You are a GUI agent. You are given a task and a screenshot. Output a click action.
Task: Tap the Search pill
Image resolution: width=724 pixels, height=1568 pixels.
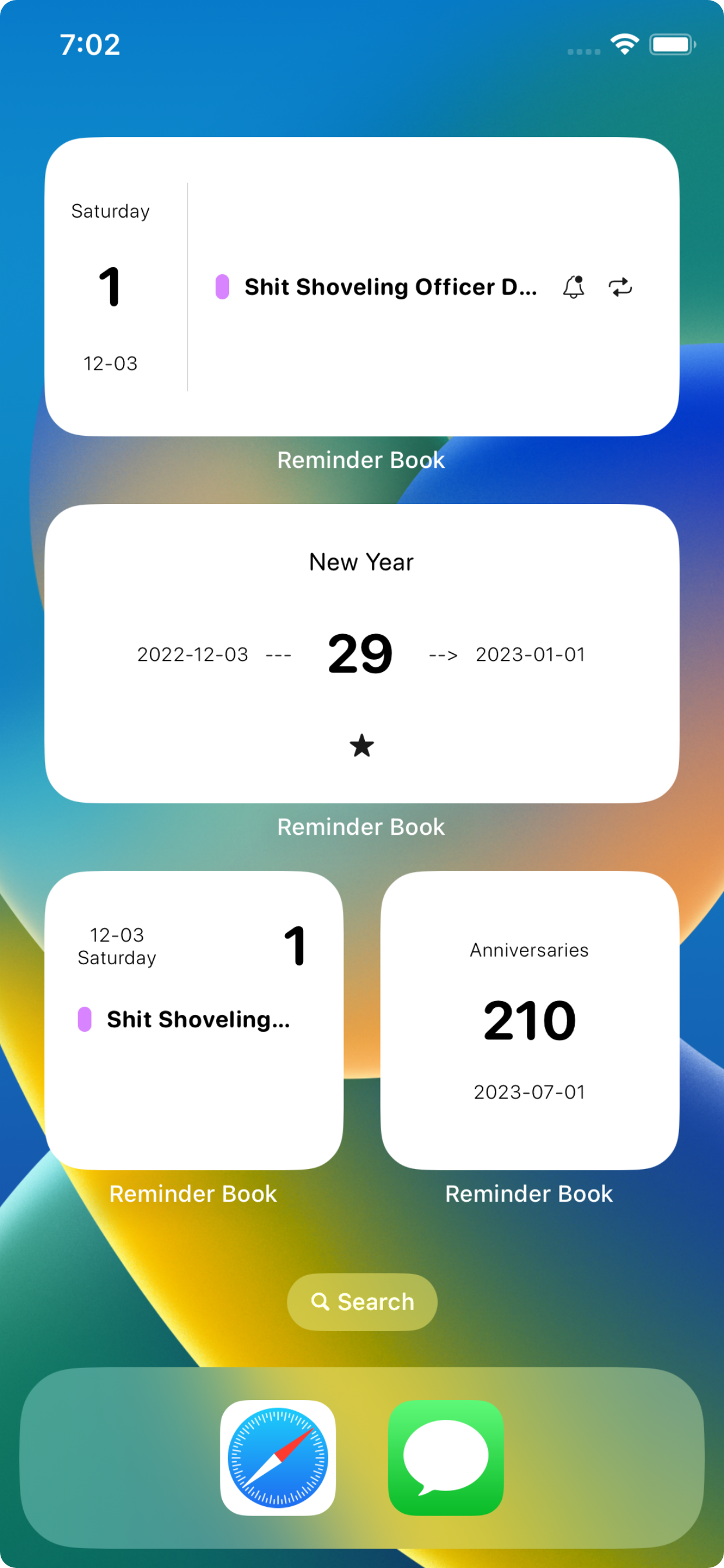(x=362, y=1301)
